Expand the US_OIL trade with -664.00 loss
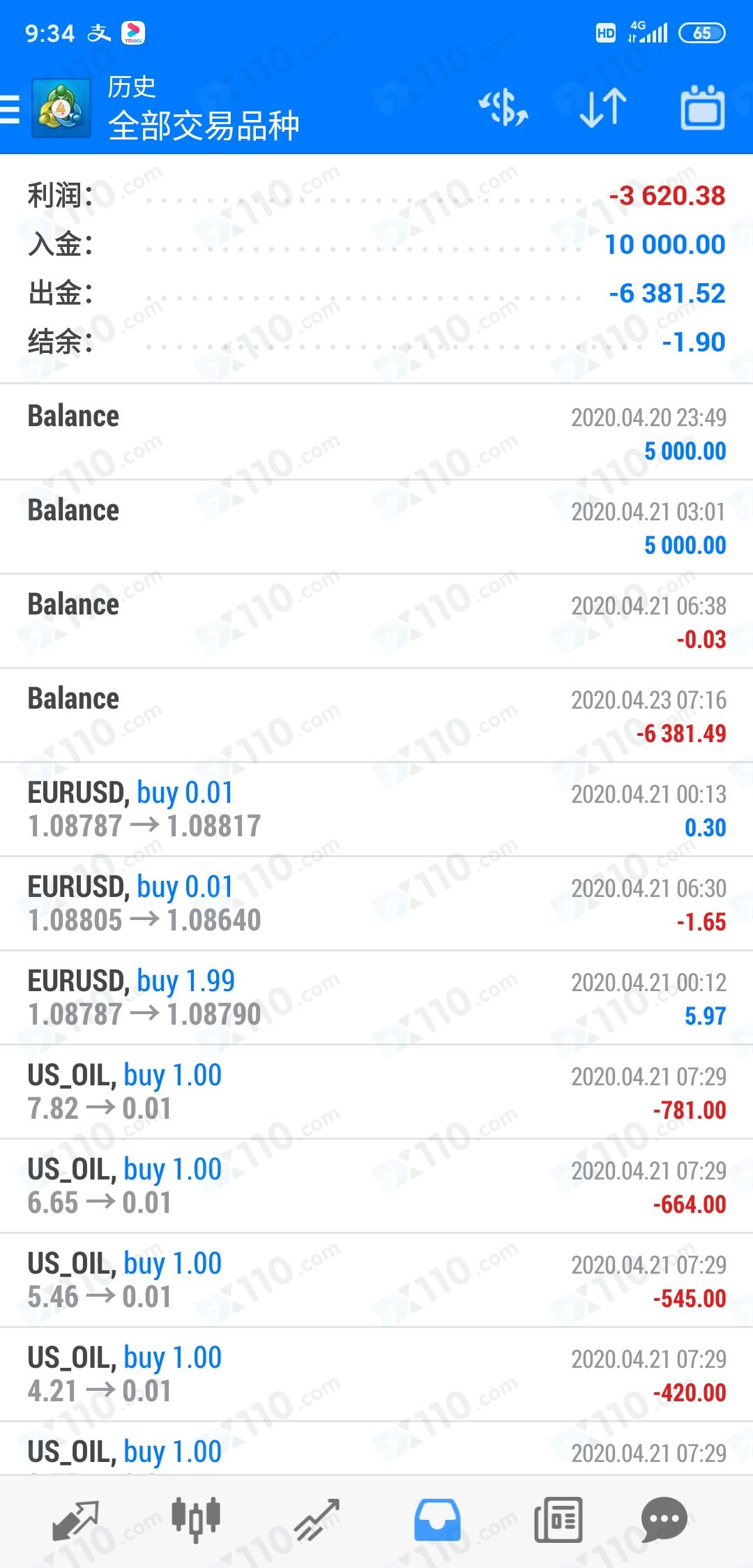 pos(376,1186)
